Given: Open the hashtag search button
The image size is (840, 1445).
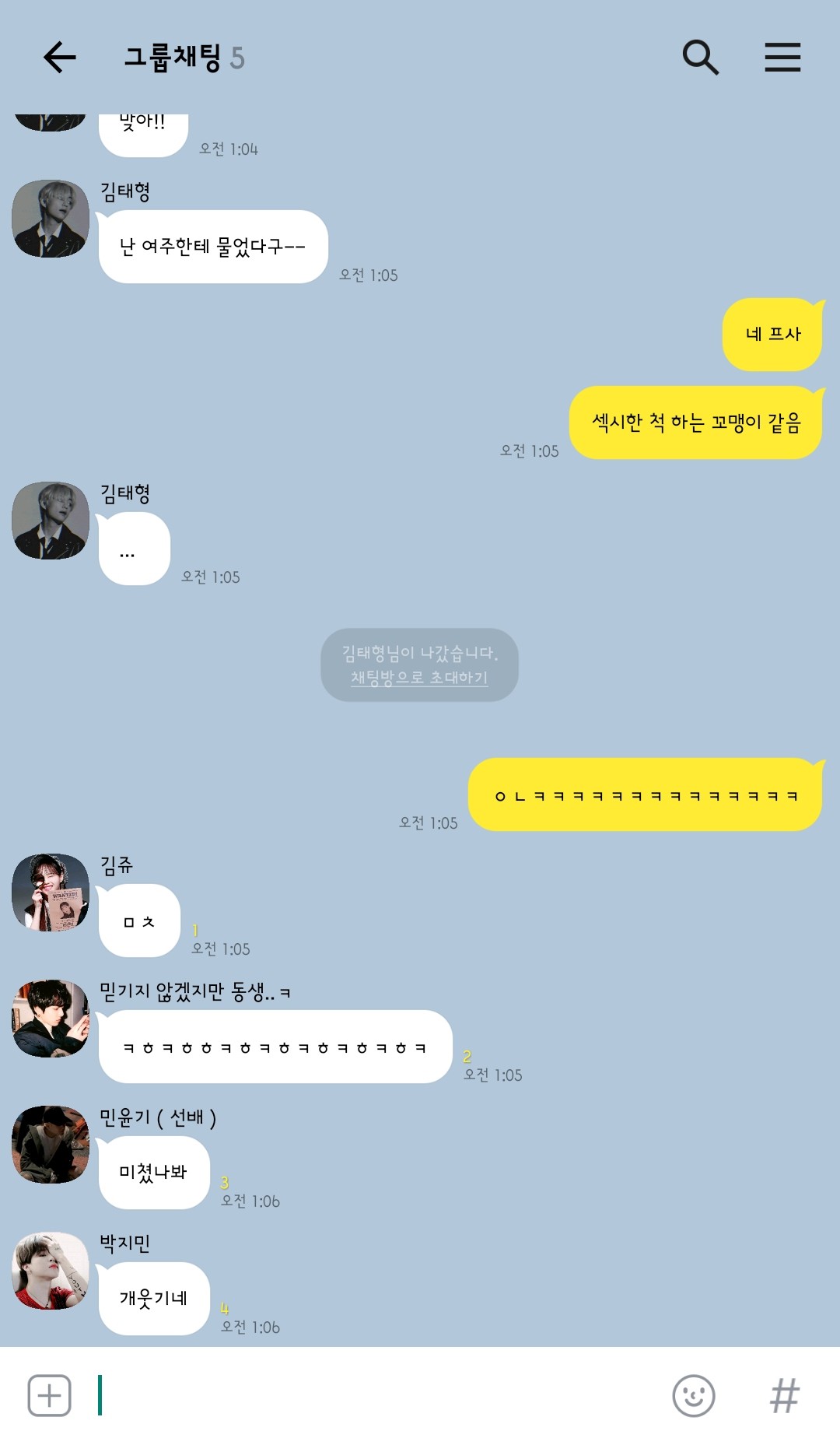Looking at the screenshot, I should (x=784, y=1395).
